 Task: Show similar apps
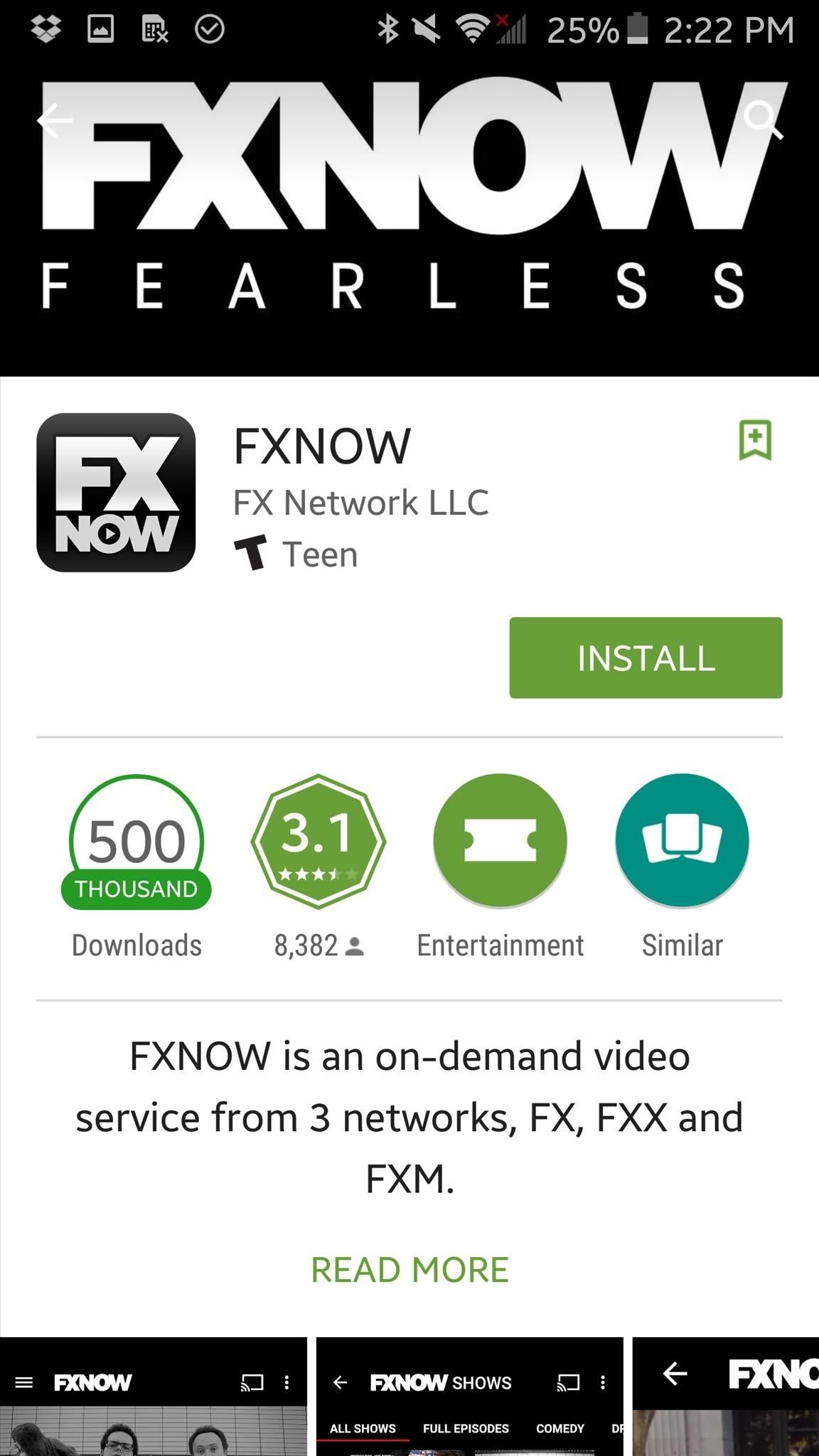(x=682, y=842)
